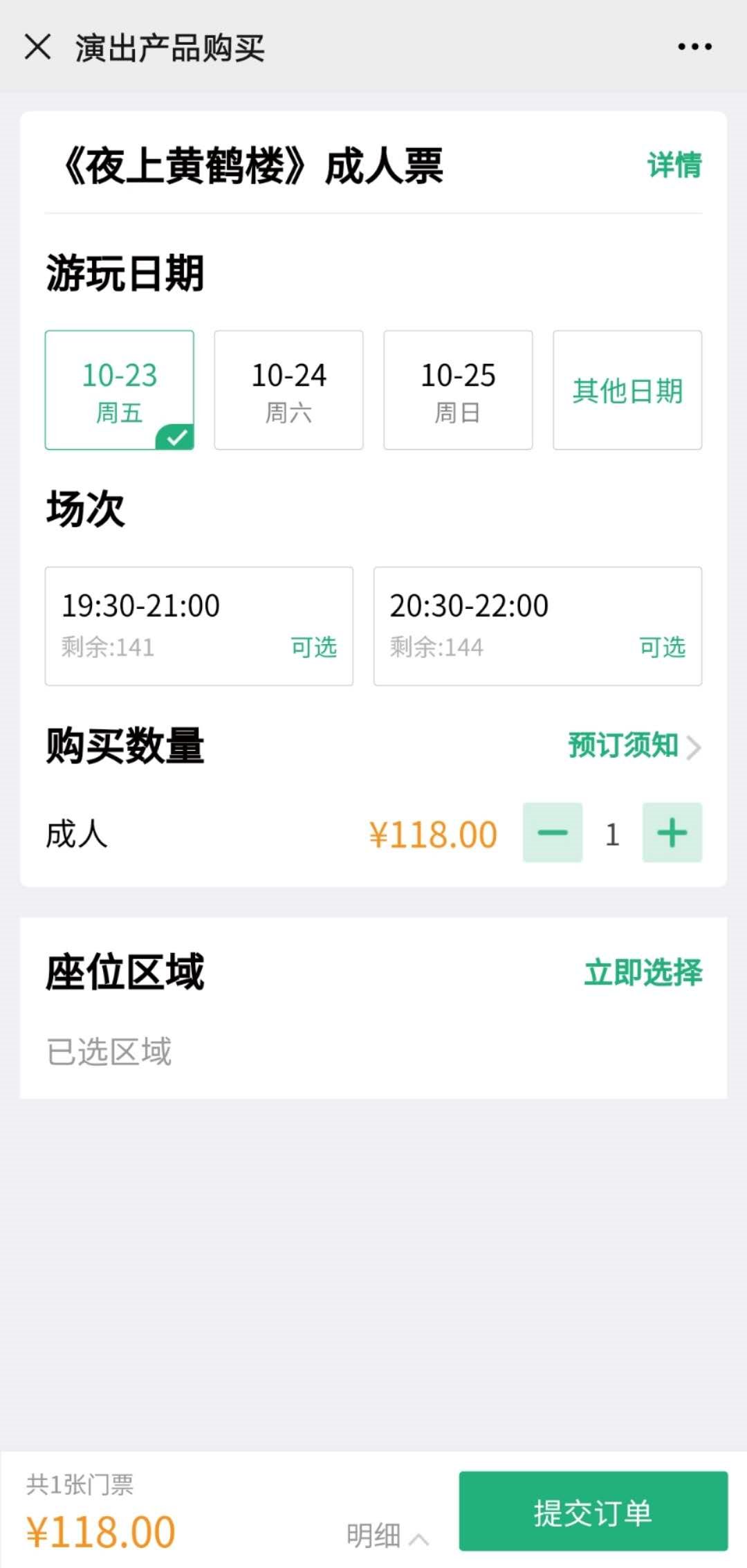
Task: Increase adult ticket quantity
Action: [672, 832]
